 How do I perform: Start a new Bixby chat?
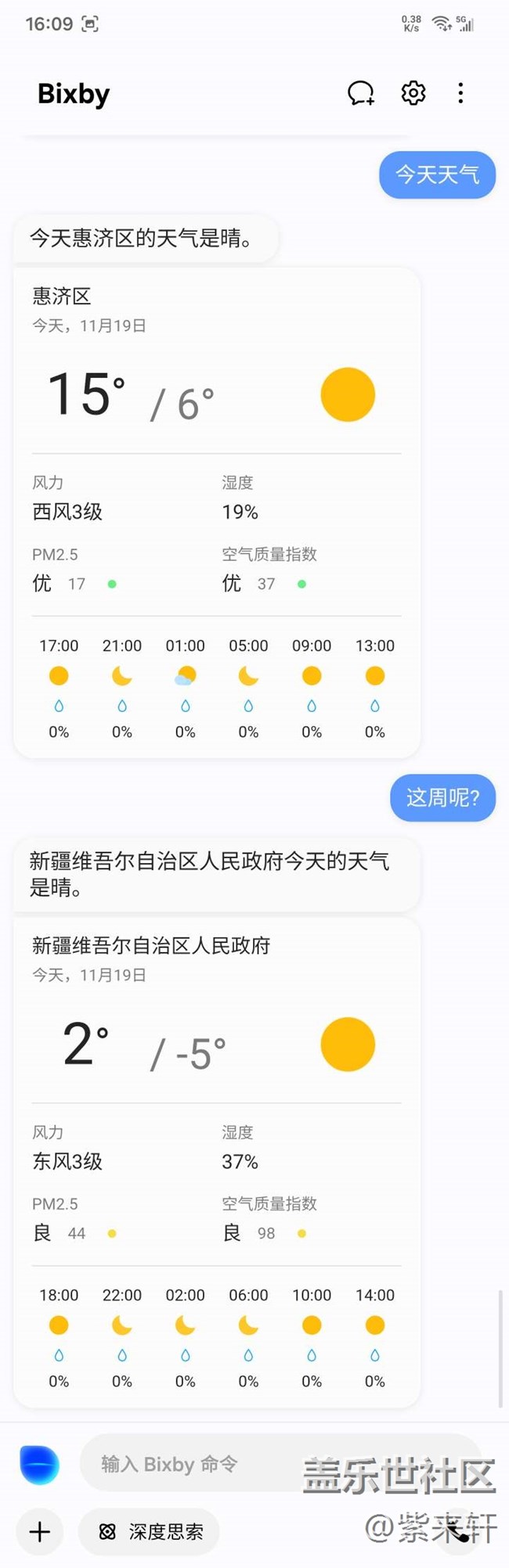pyautogui.click(x=361, y=93)
